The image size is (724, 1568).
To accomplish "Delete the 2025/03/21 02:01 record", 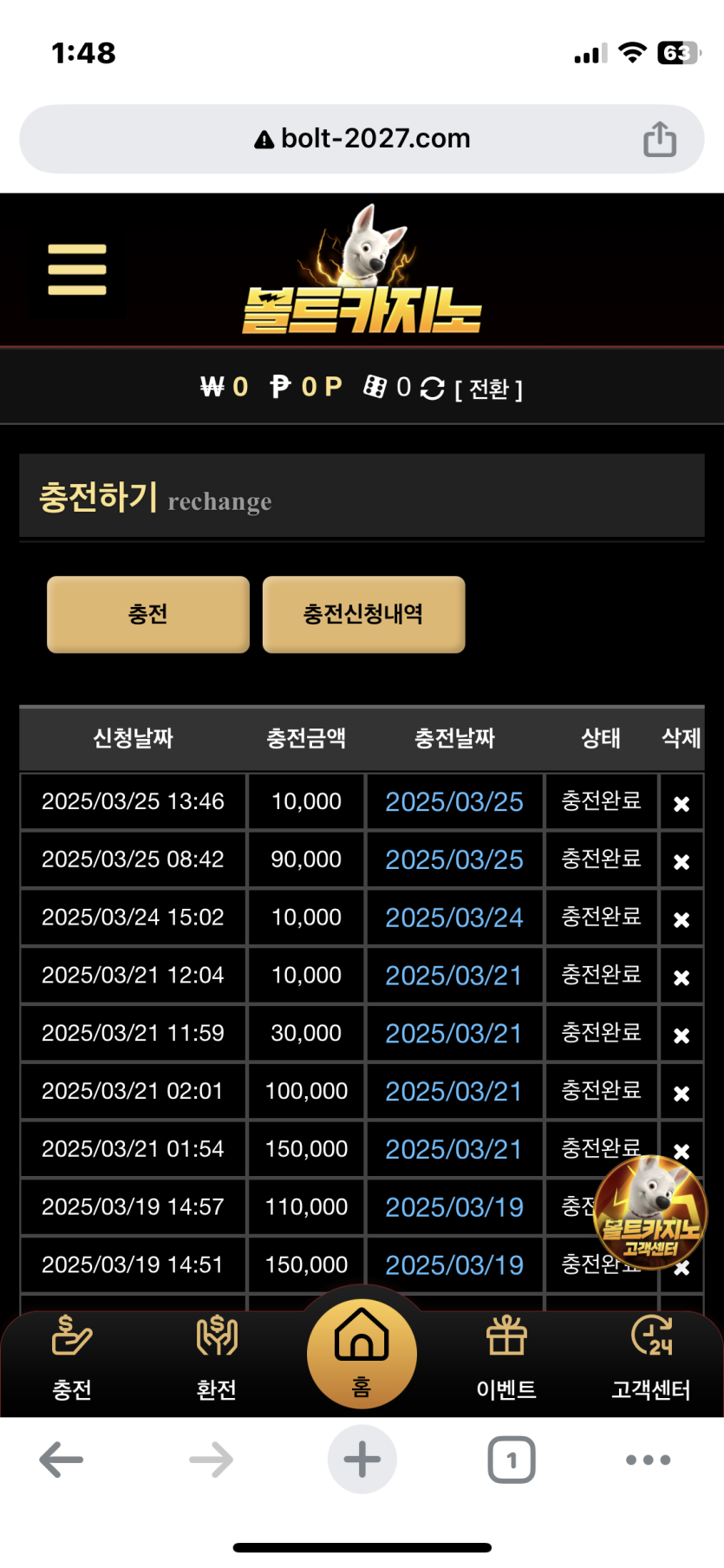I will pyautogui.click(x=682, y=1094).
